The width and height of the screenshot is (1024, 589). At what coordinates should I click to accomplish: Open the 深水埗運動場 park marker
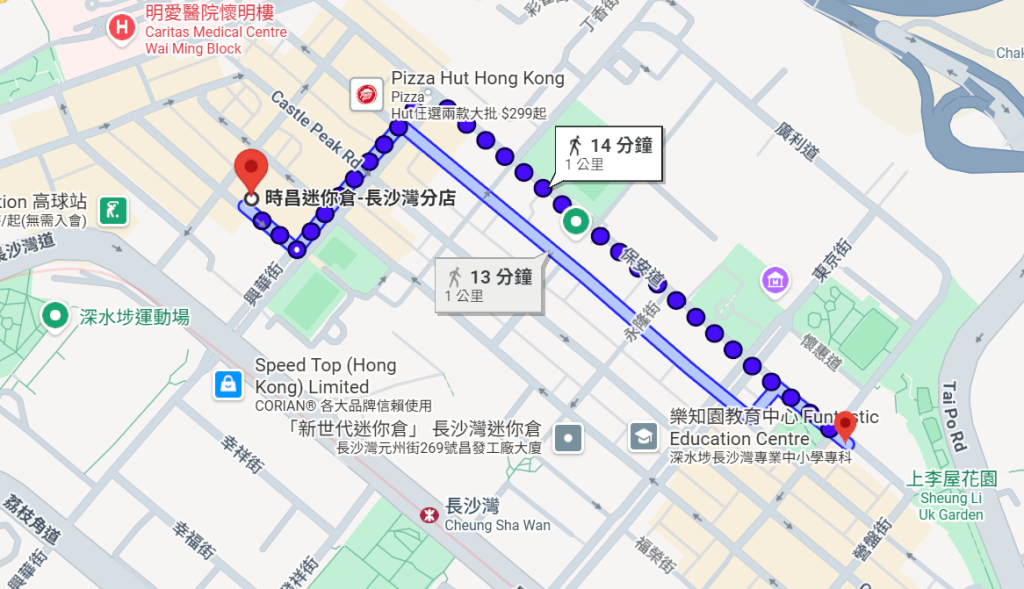54,317
